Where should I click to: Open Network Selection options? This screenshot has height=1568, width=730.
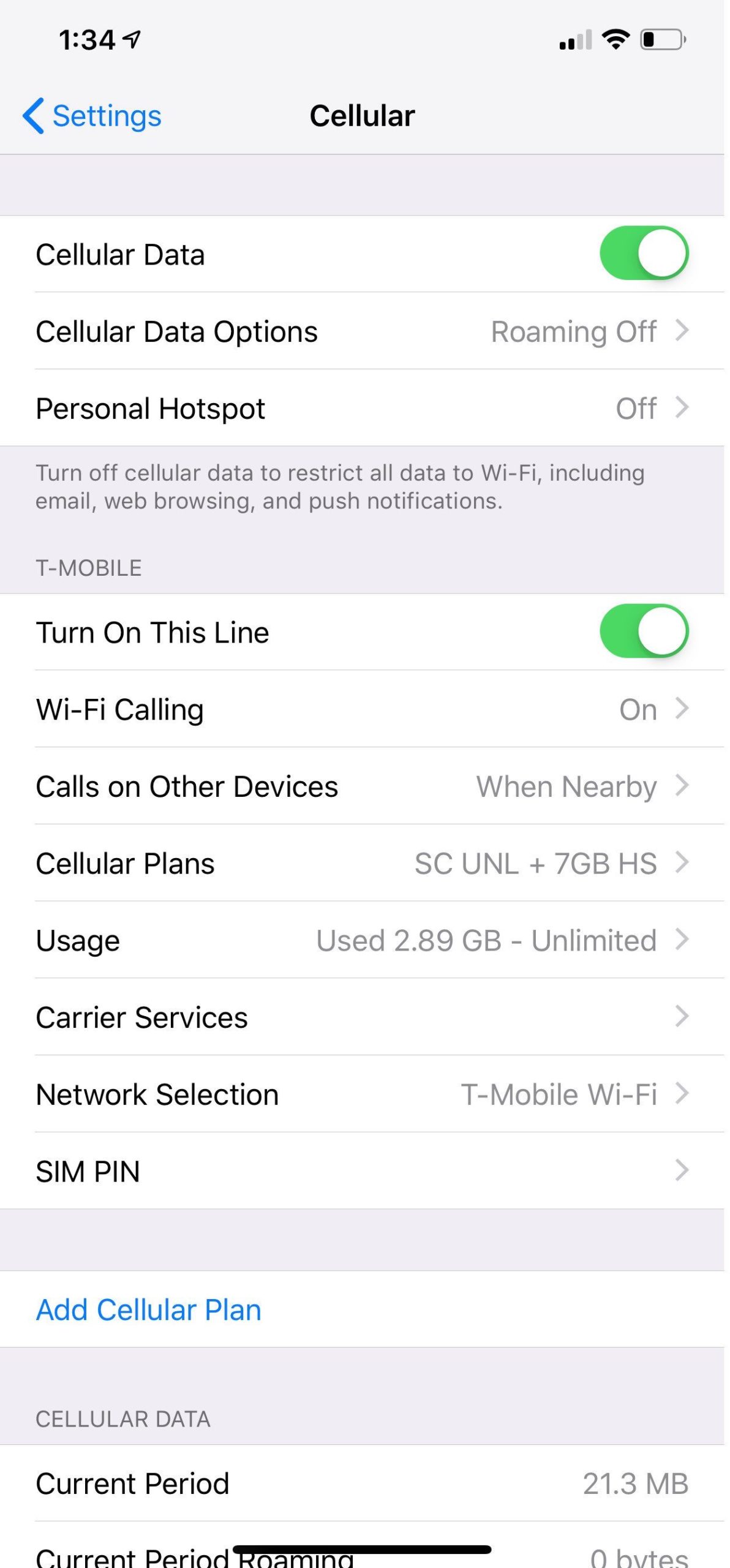coord(365,1094)
